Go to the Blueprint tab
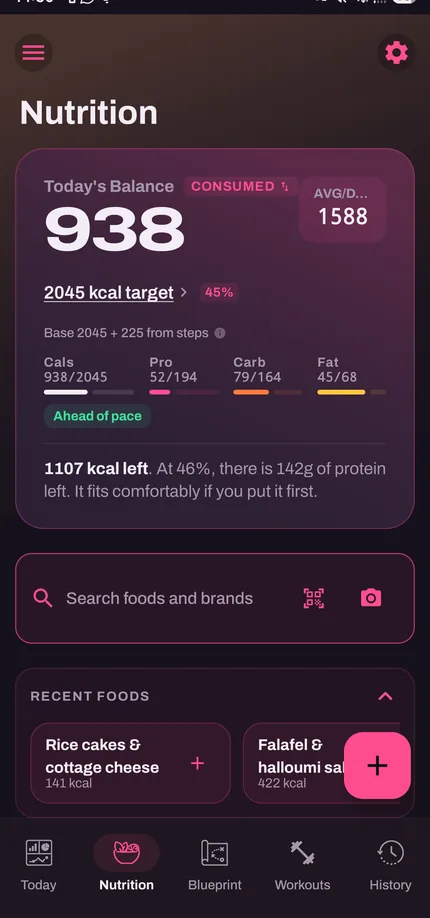Screen dimensions: 430x918 click(x=214, y=864)
